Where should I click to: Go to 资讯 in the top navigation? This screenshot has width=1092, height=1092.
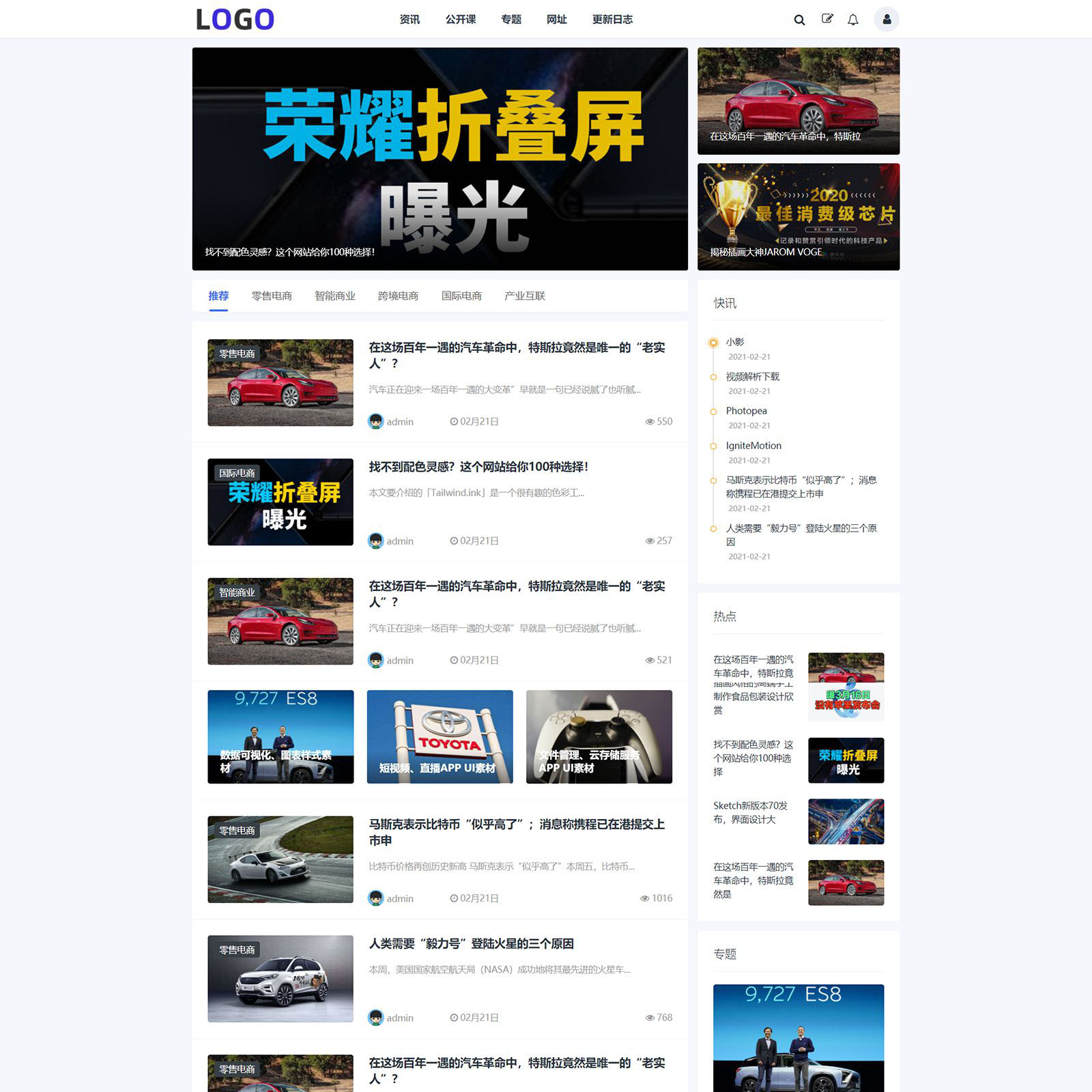tap(409, 19)
